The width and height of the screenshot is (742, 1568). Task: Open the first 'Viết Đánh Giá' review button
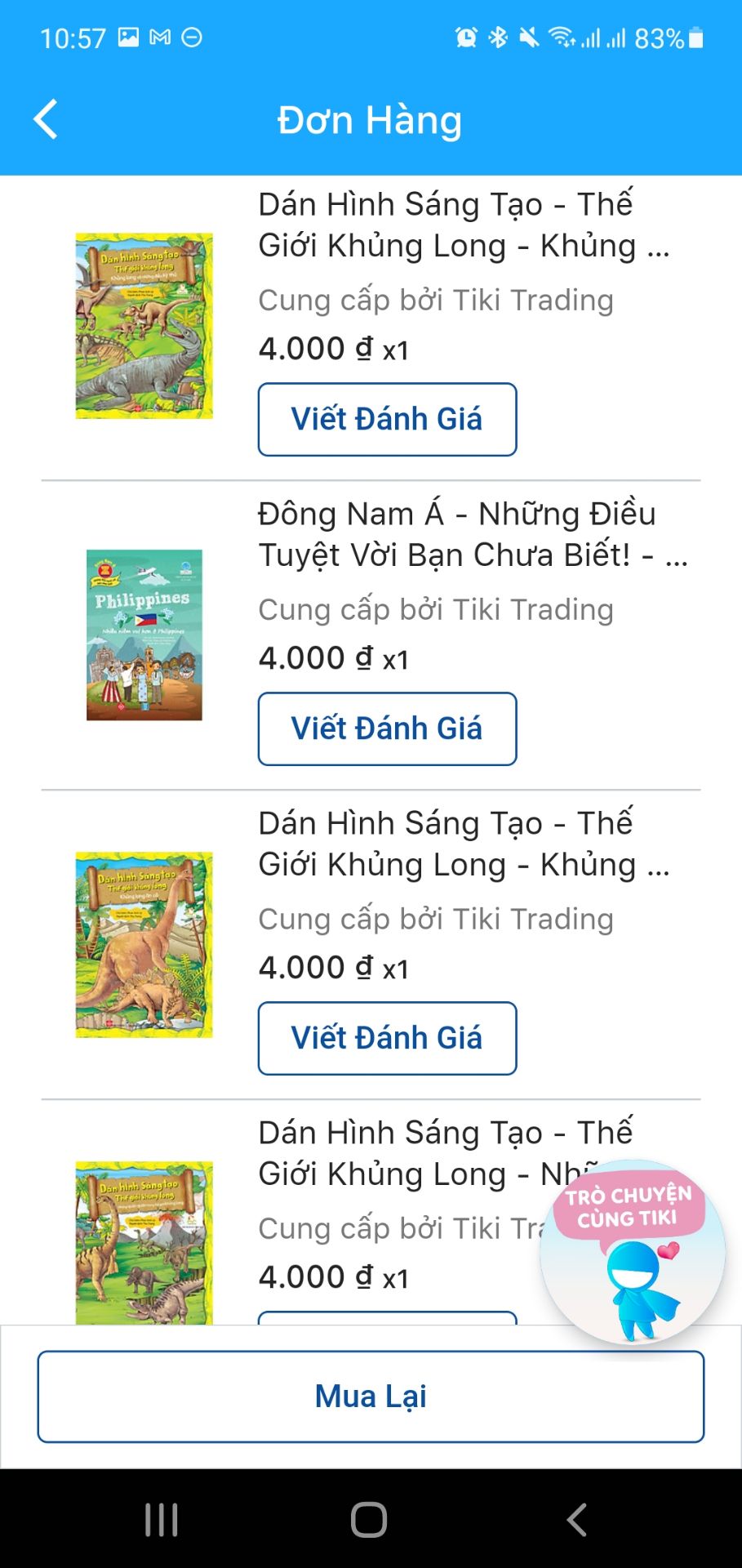pyautogui.click(x=387, y=419)
